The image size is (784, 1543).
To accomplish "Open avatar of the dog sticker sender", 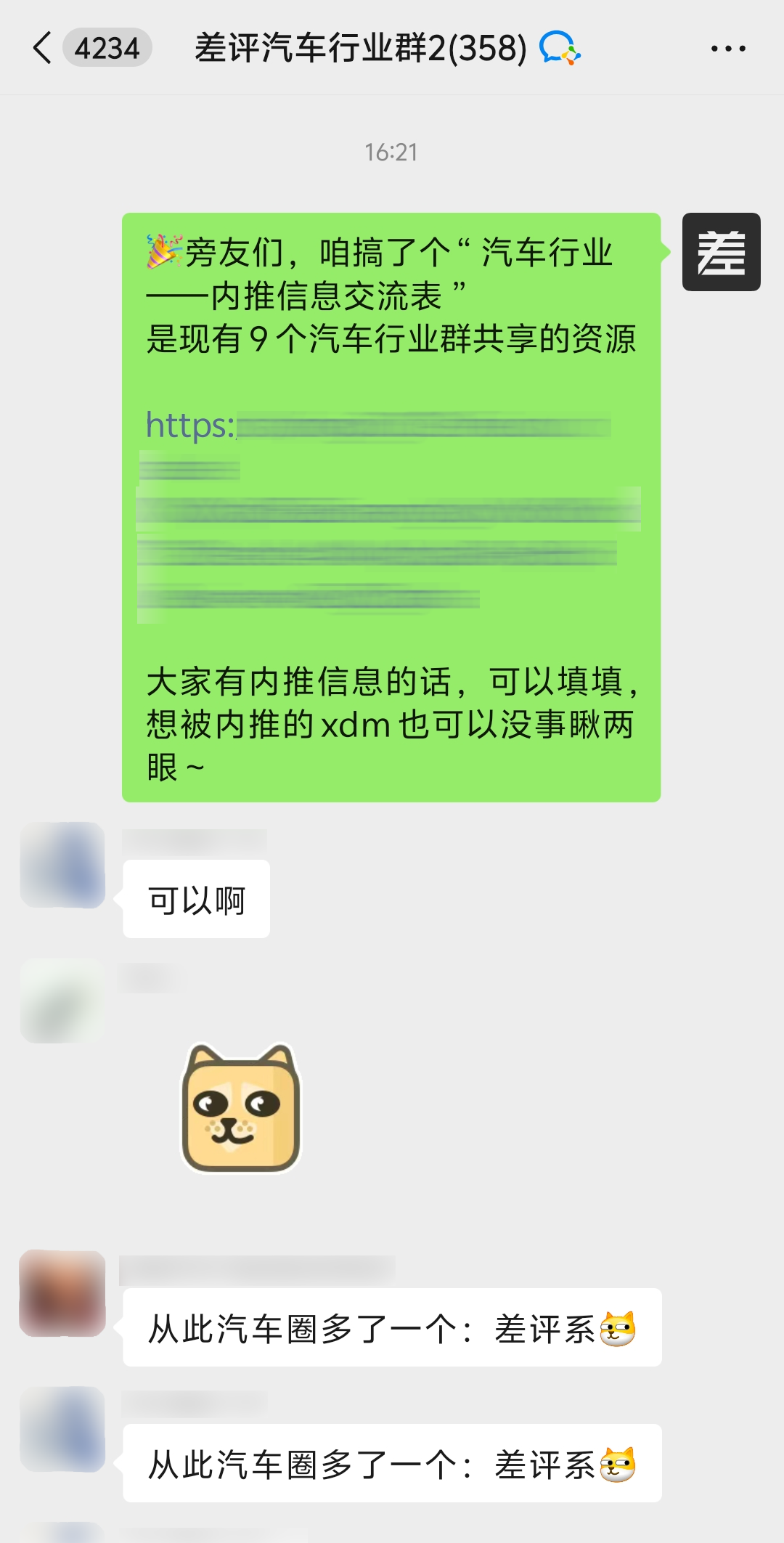I will click(62, 1001).
